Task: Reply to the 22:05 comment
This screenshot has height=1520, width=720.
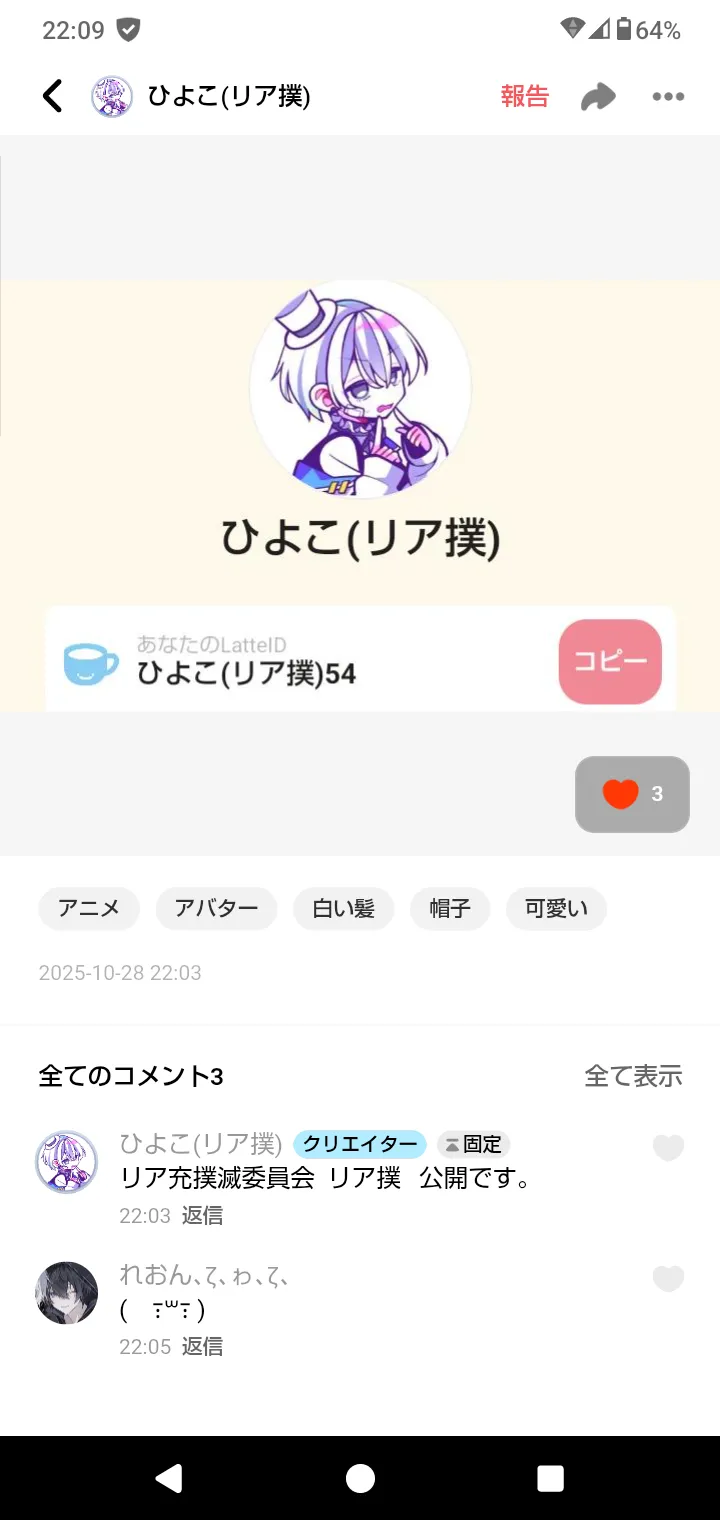Action: 202,1346
